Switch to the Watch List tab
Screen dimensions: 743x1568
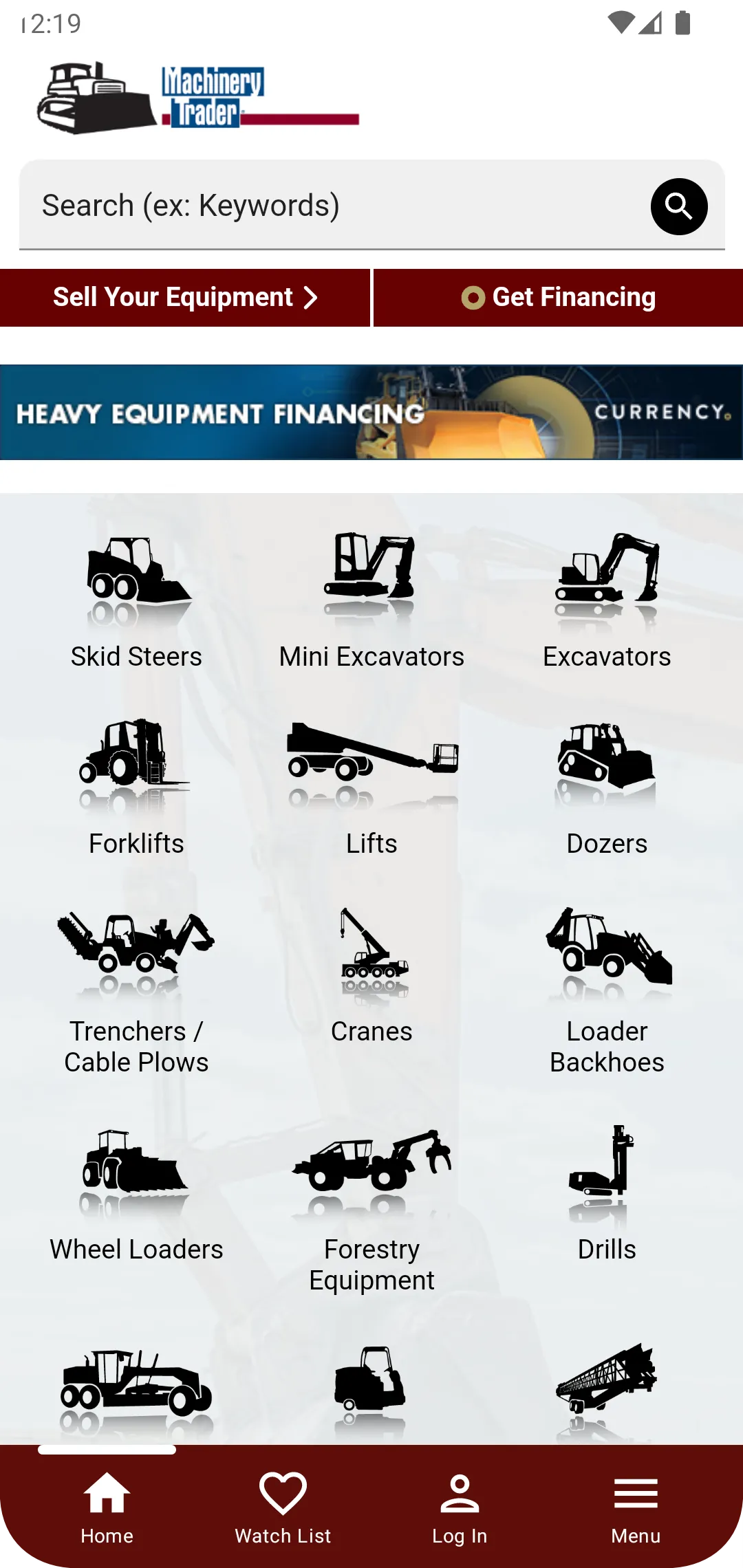point(283,1507)
